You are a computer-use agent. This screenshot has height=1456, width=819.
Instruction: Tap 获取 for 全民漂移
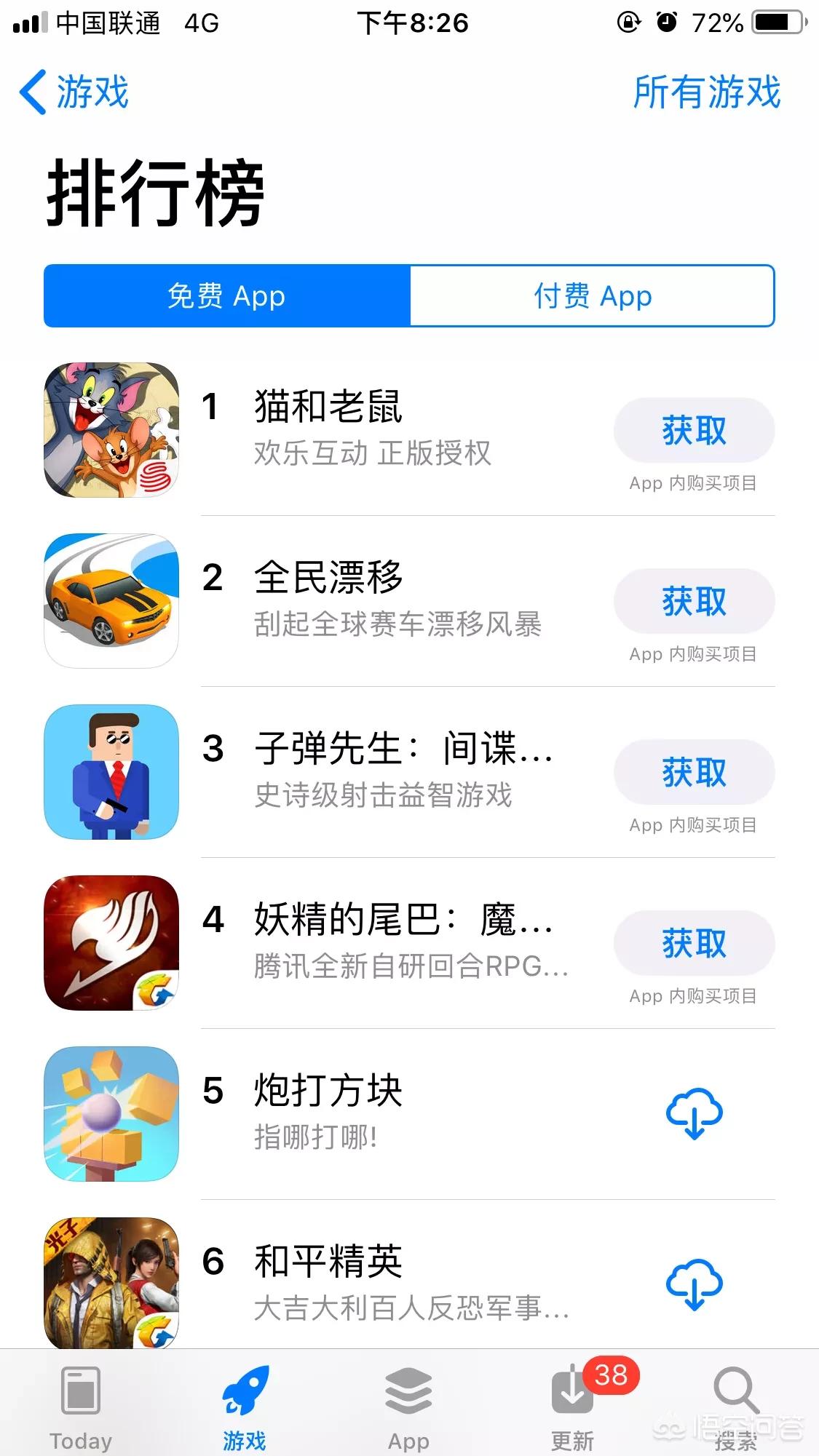(693, 602)
